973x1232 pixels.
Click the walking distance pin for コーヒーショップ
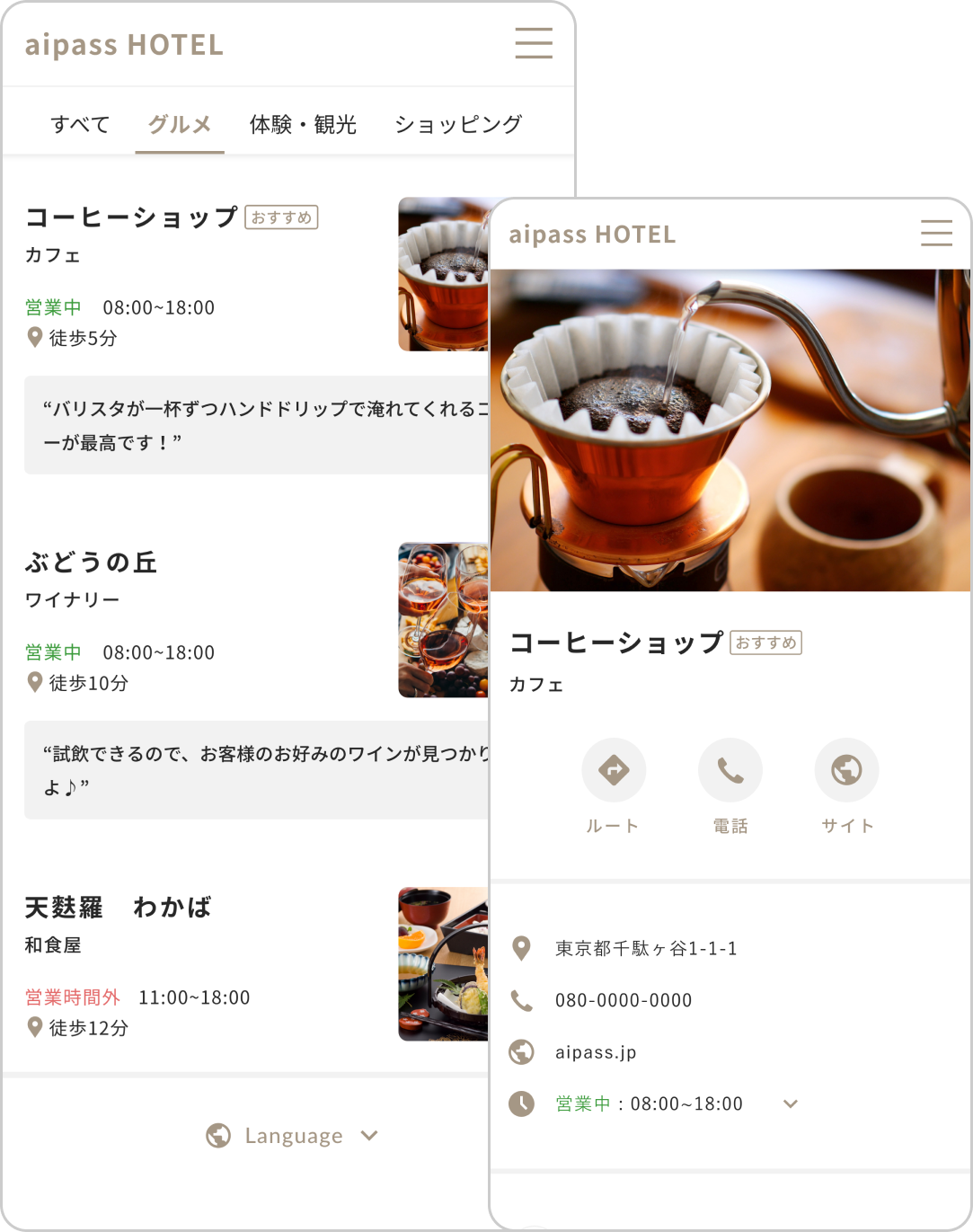pos(34,338)
